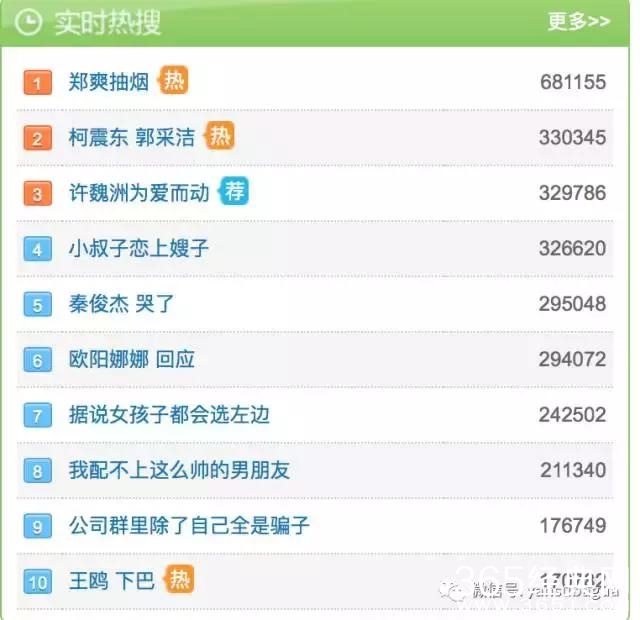Screen dimensions: 640x620
Task: Open 我配不上这么帅的男朋友 topic
Action: [179, 469]
